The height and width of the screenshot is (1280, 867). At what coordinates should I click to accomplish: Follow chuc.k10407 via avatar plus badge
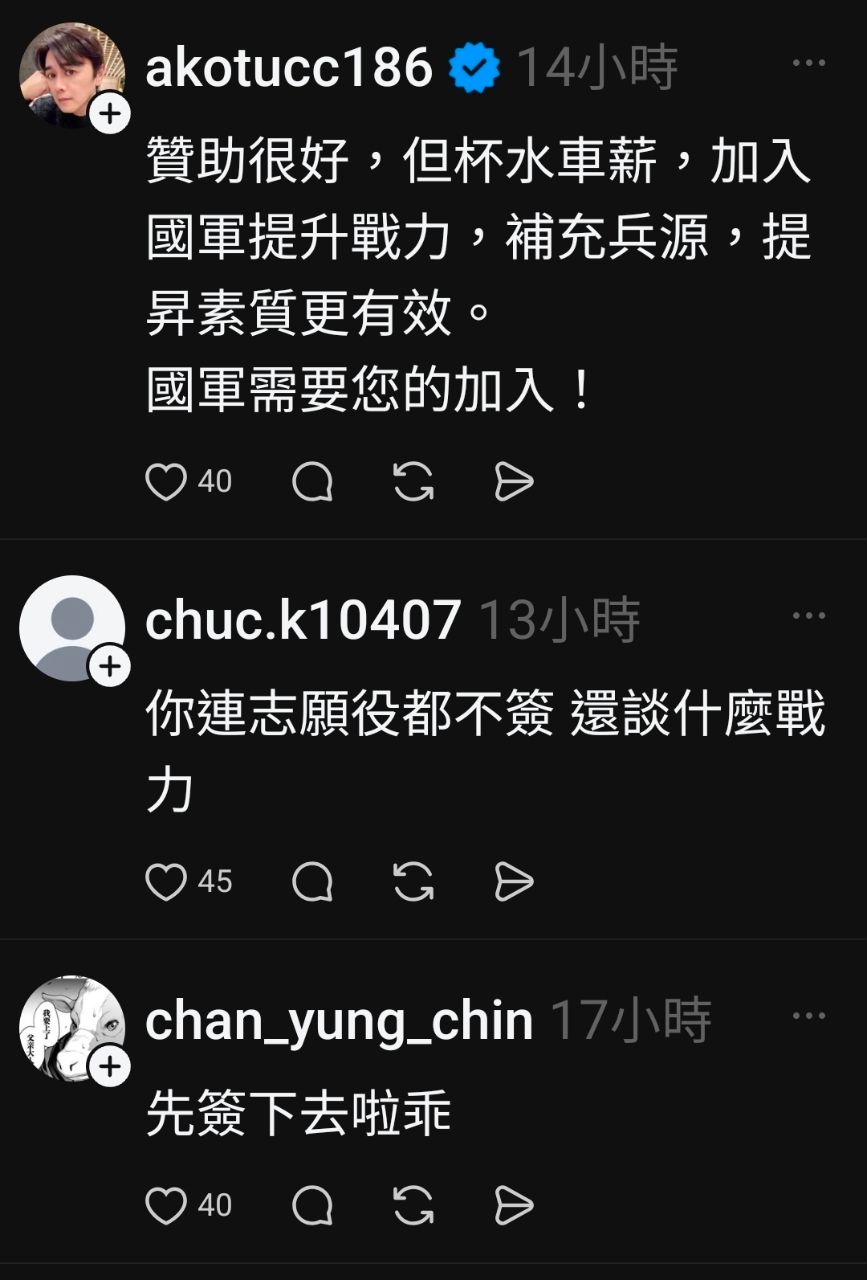pyautogui.click(x=110, y=667)
